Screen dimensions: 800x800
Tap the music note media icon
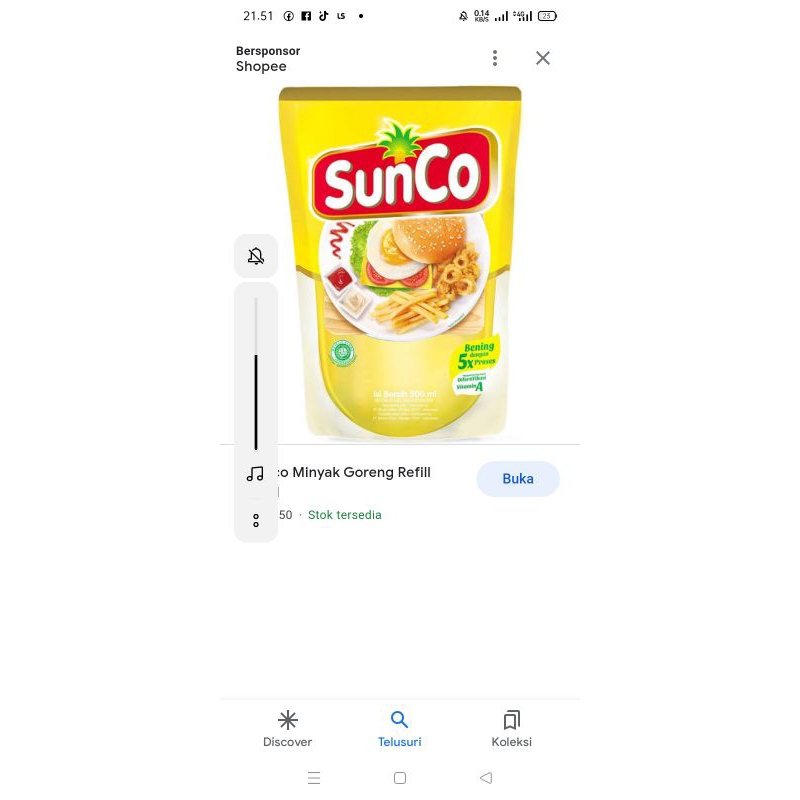(256, 474)
